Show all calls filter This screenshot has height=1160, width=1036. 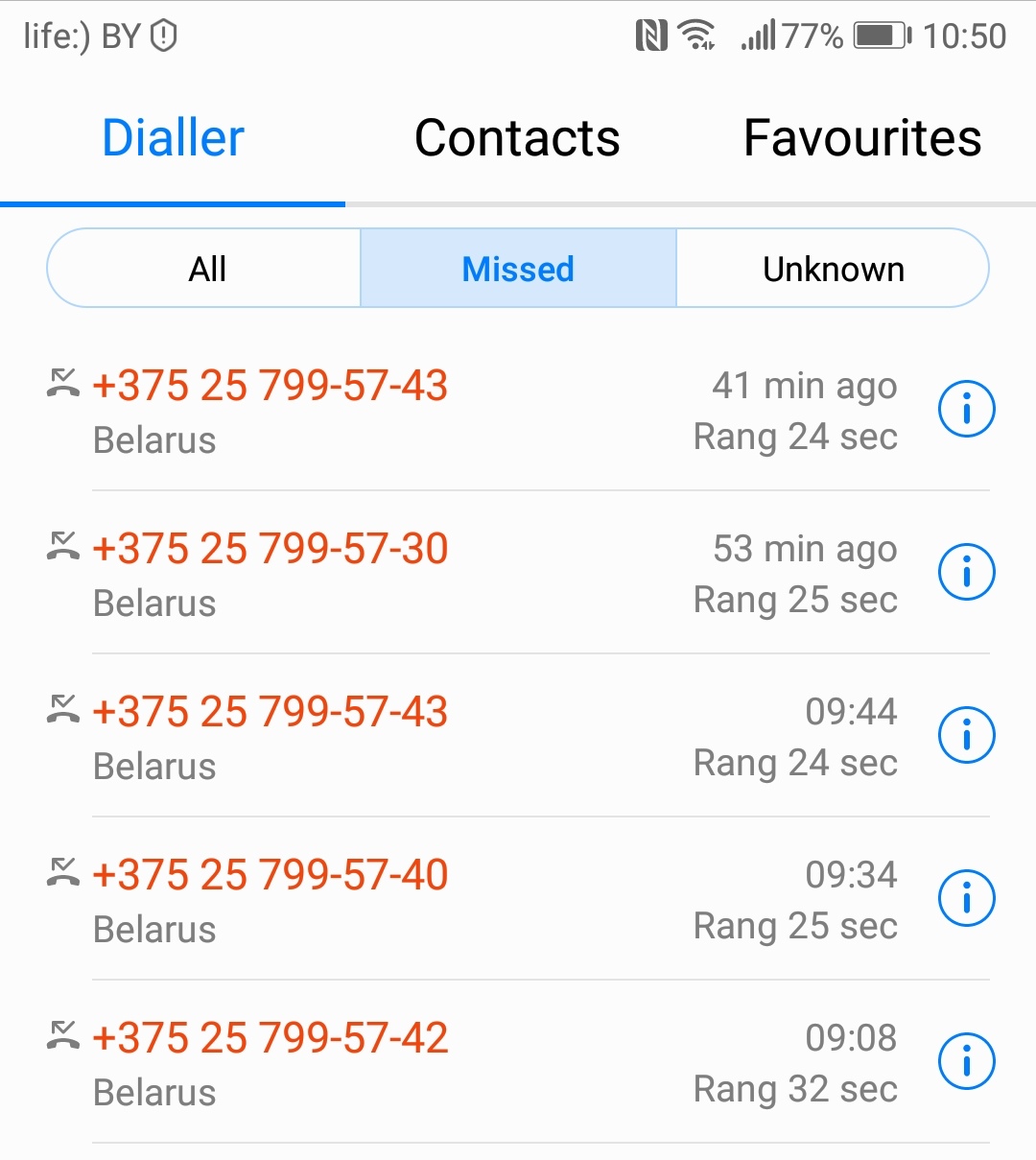tap(206, 269)
